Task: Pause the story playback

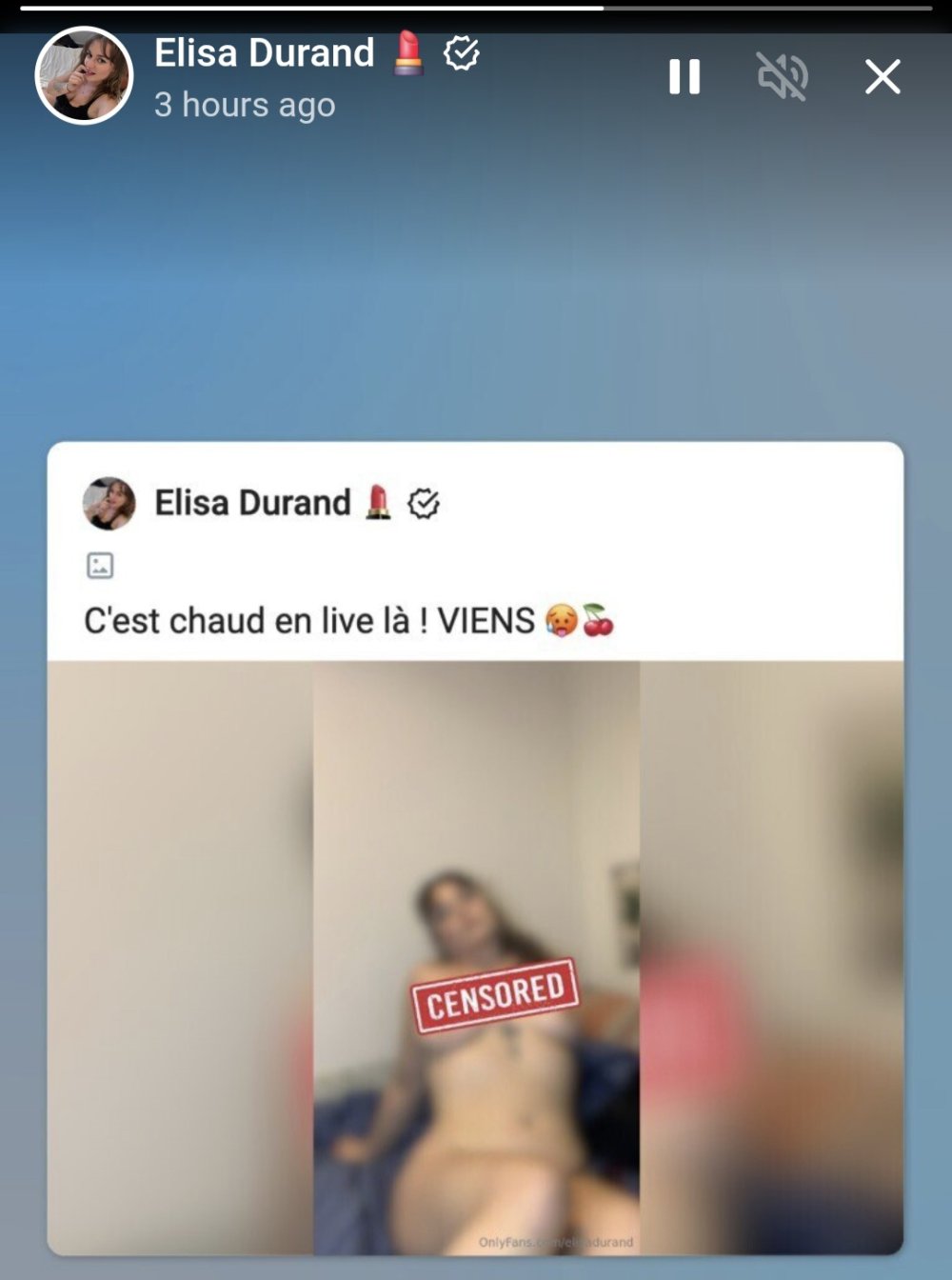Action: click(x=684, y=77)
